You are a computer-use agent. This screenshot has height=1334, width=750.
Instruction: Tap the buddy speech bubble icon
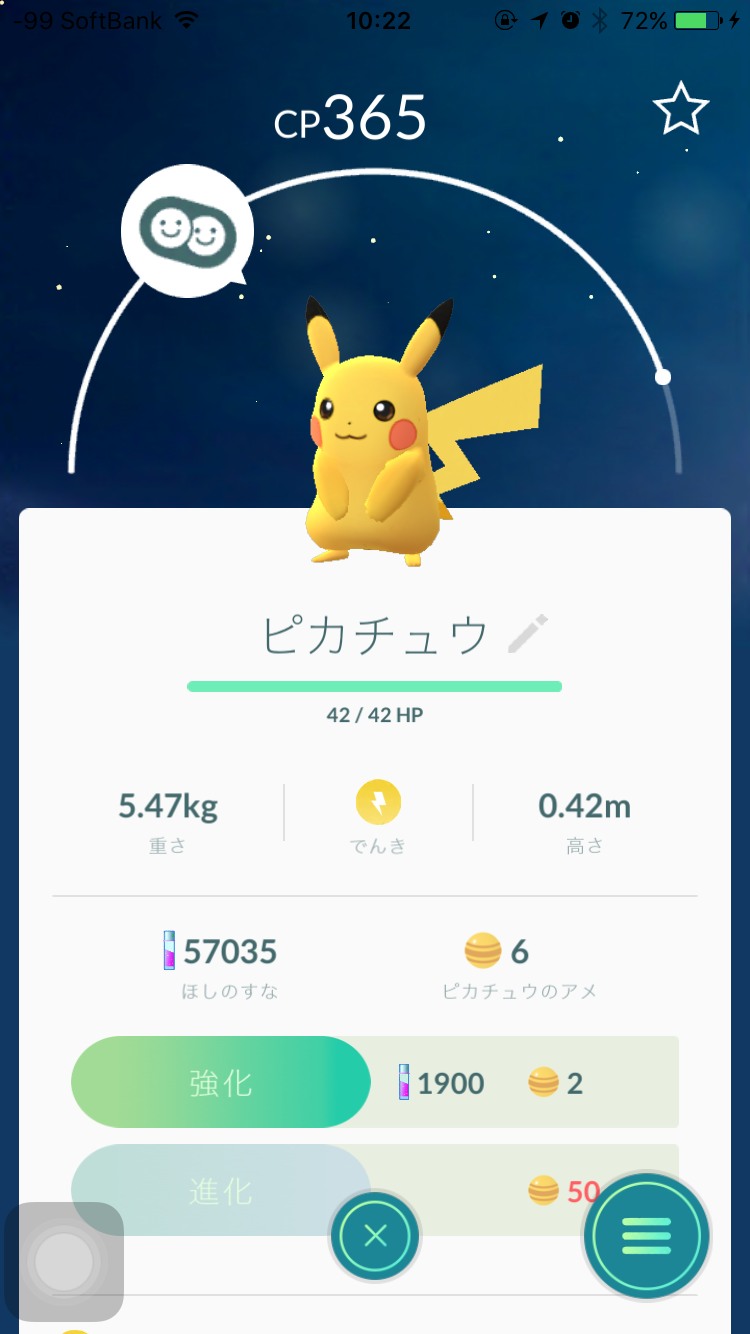click(188, 232)
